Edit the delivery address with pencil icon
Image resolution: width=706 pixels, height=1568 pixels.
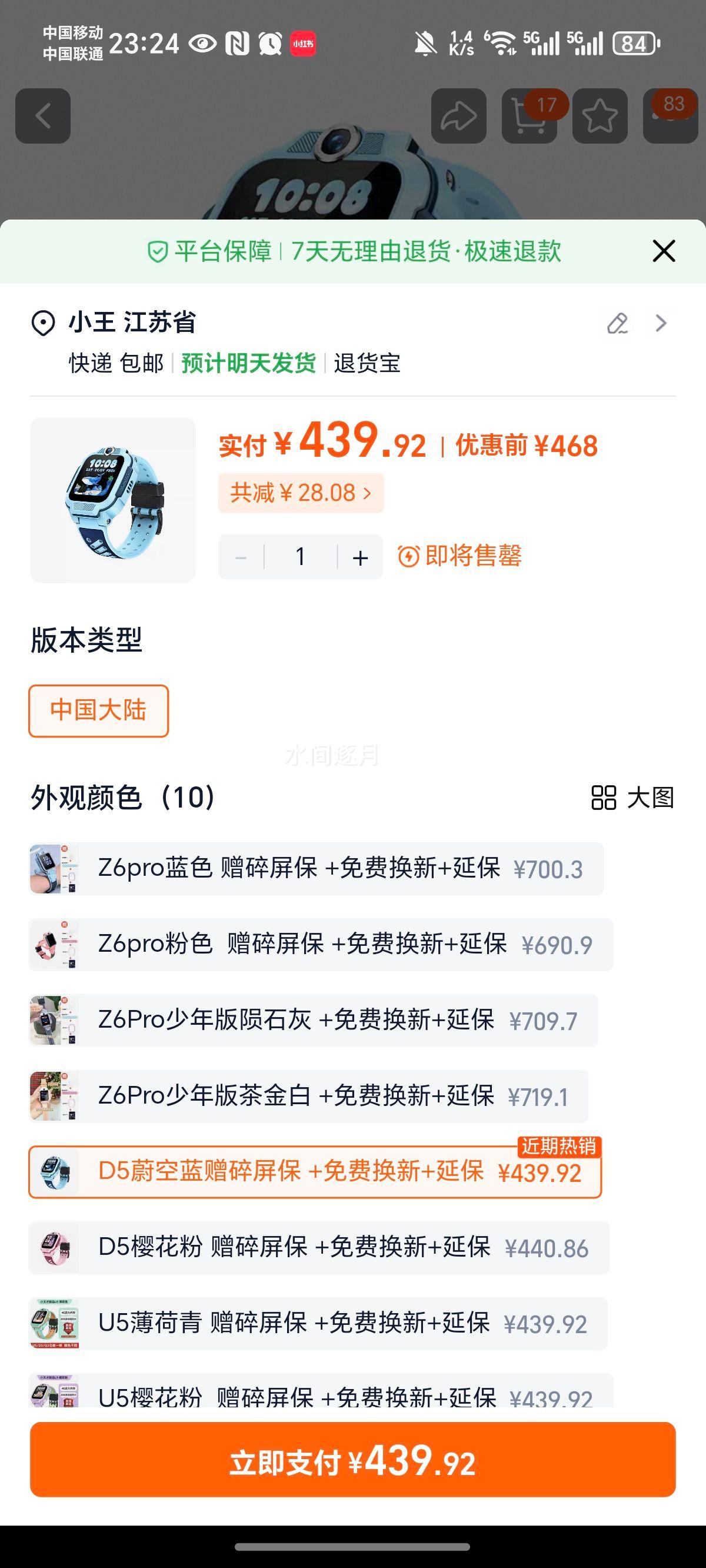617,324
